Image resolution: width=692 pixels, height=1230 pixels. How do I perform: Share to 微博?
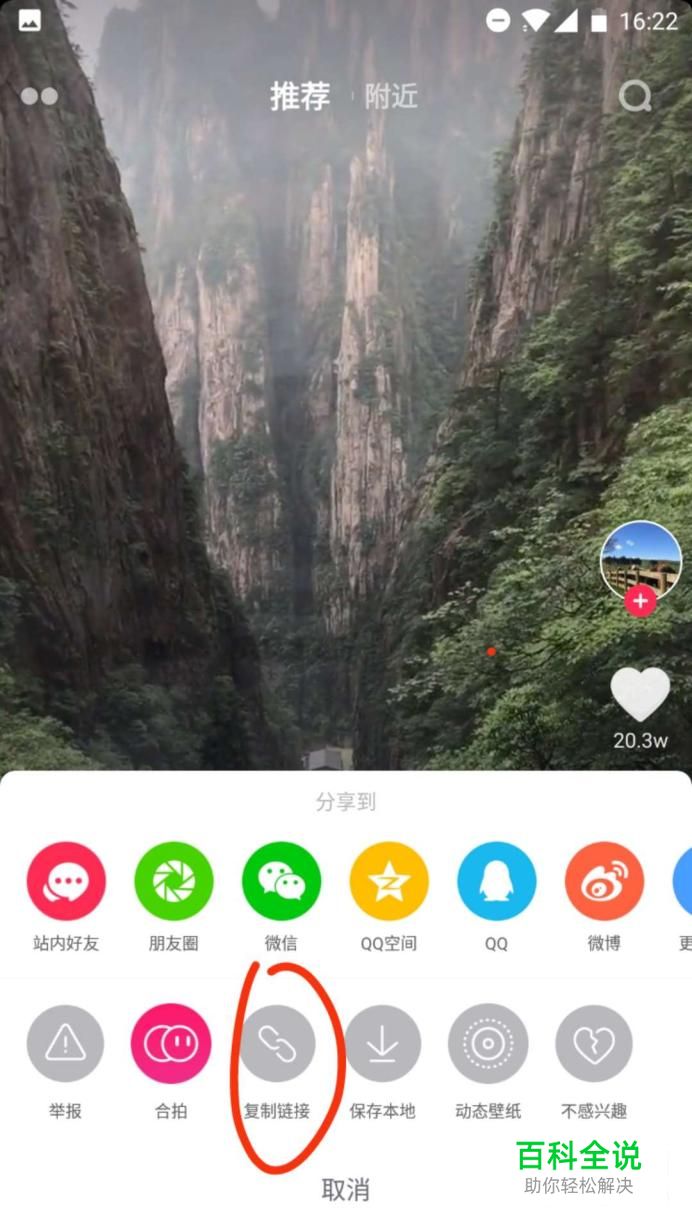point(604,882)
